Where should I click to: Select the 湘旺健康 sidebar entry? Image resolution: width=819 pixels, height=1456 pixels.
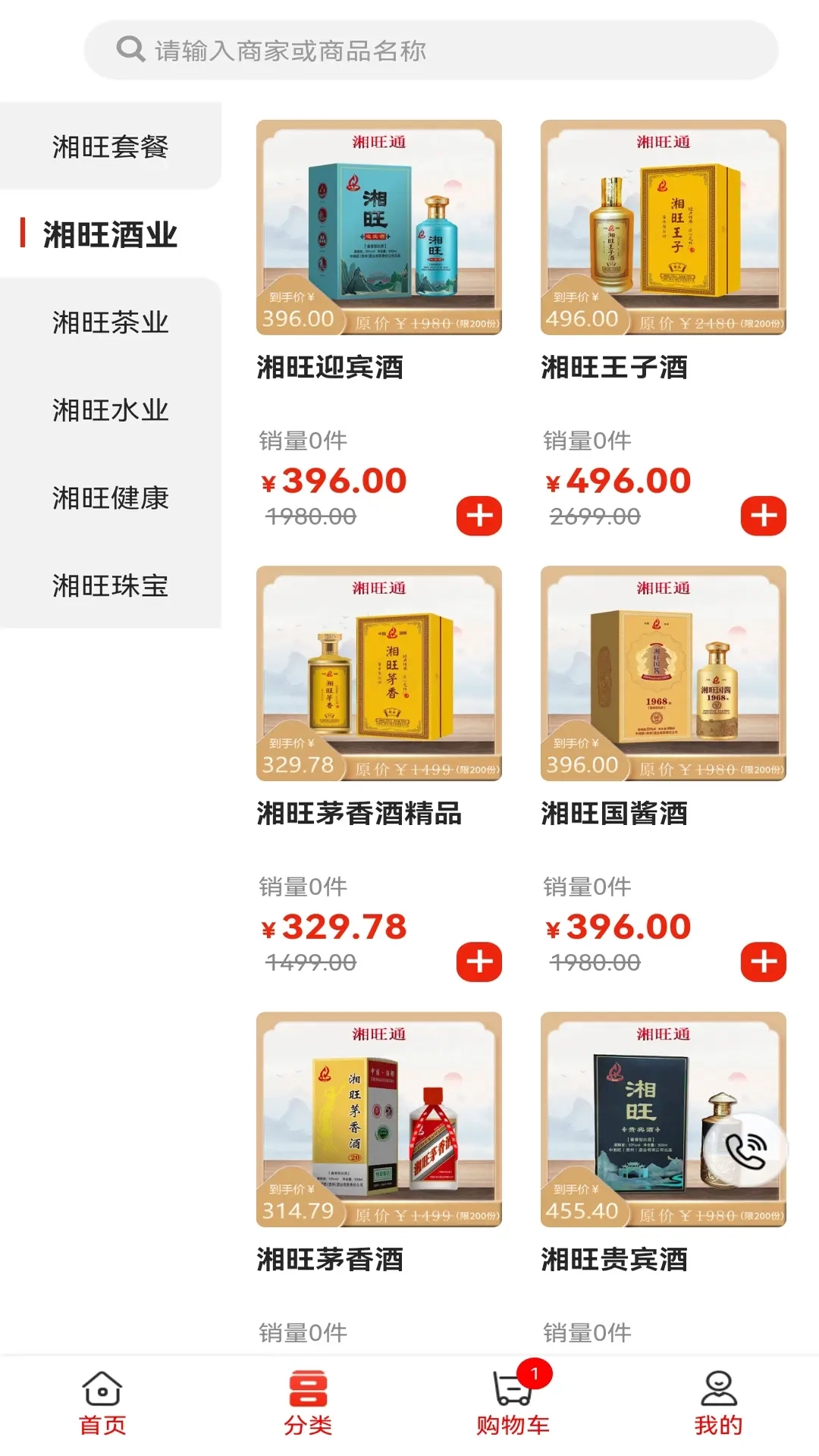[x=111, y=498]
